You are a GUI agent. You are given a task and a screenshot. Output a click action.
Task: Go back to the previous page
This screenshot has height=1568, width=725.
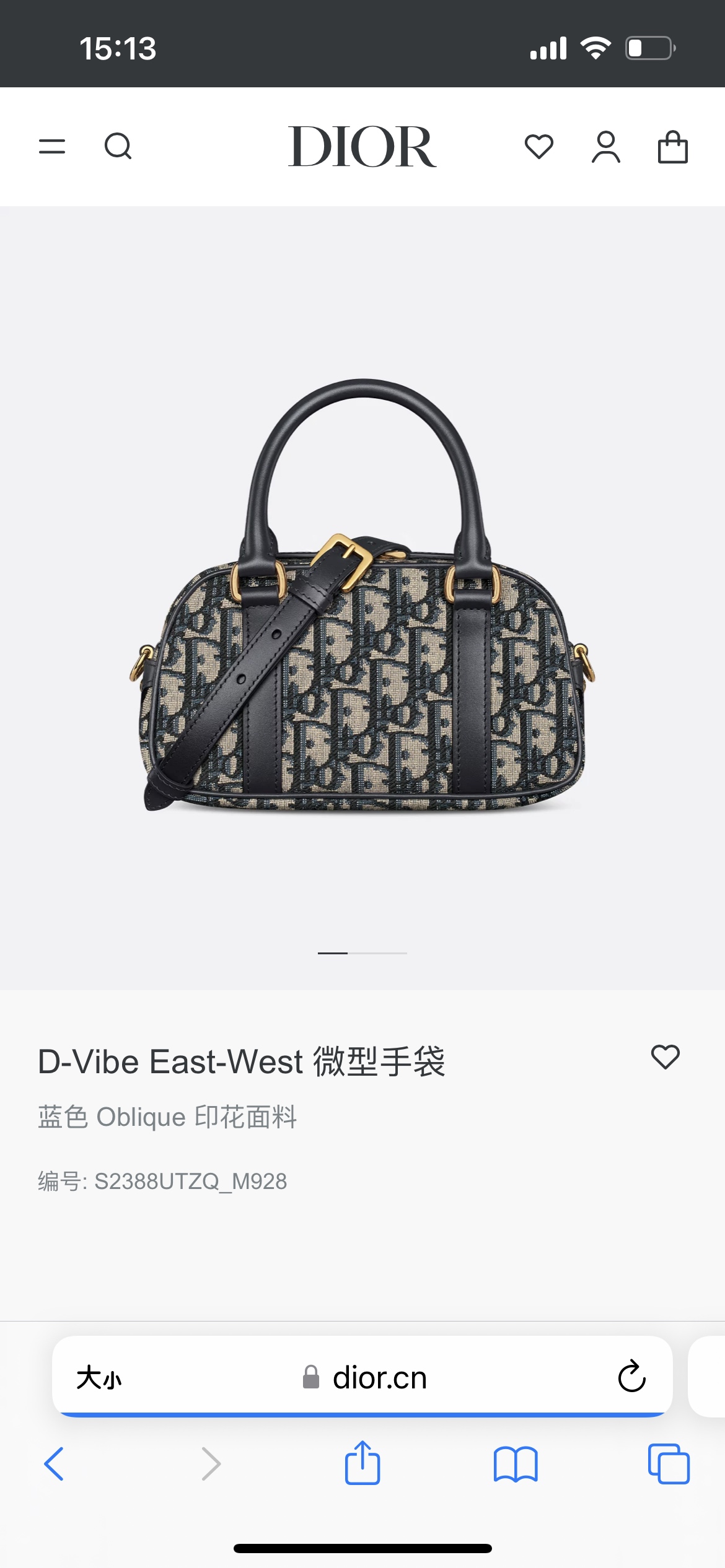(x=55, y=1464)
